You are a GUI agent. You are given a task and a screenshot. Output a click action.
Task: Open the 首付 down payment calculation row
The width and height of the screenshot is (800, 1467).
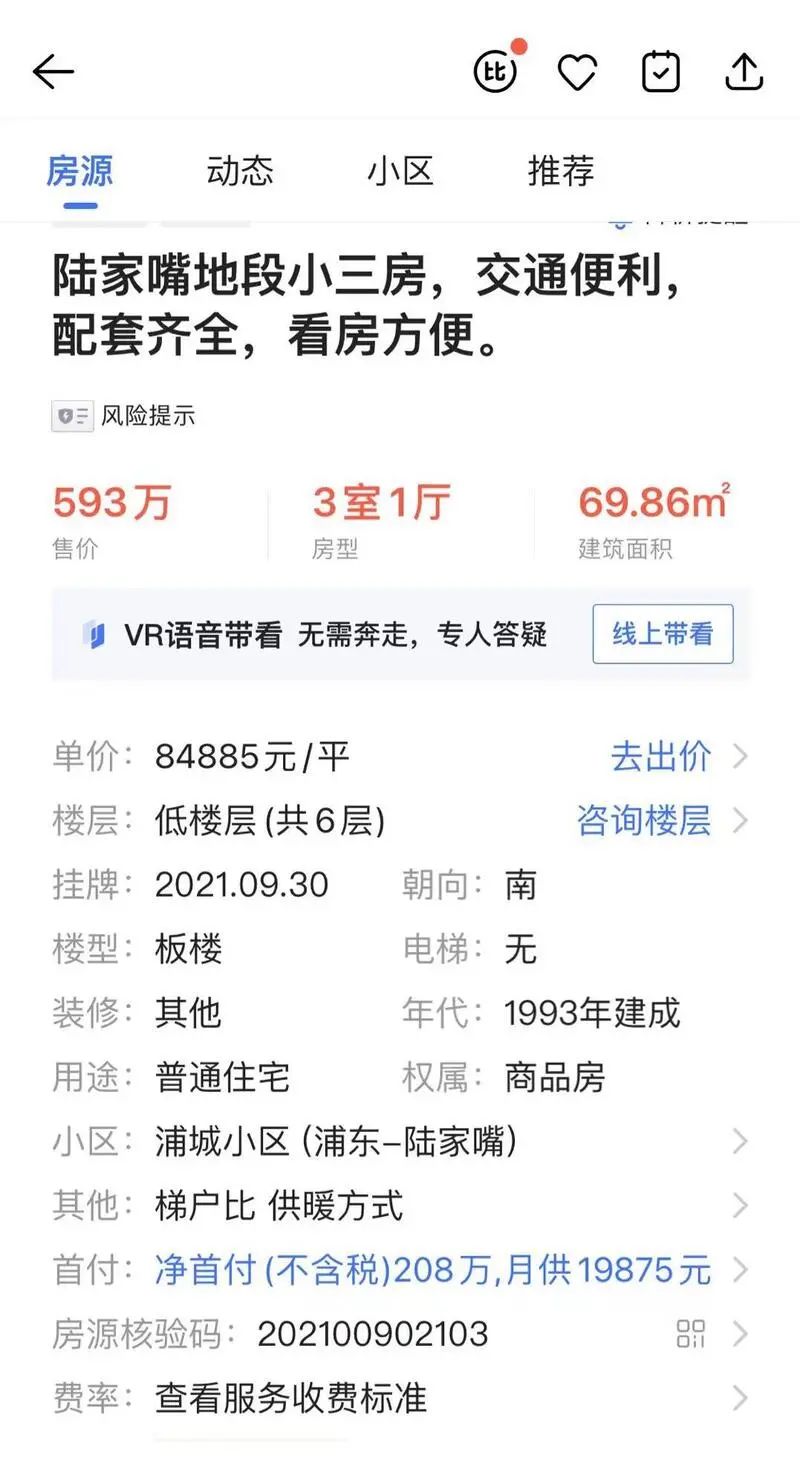[433, 1270]
